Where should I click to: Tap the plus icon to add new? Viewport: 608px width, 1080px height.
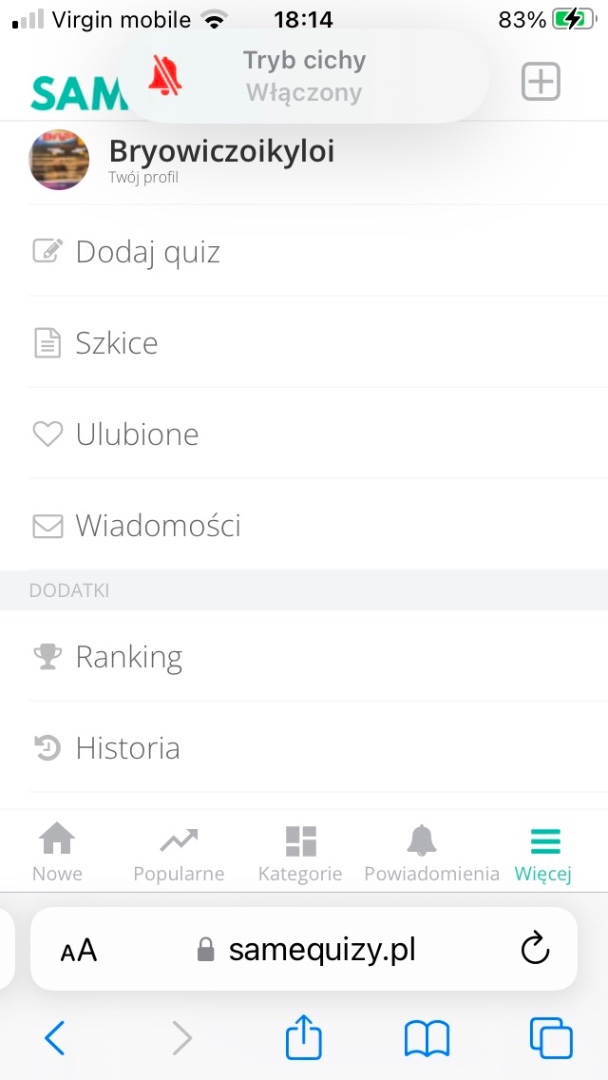(541, 82)
